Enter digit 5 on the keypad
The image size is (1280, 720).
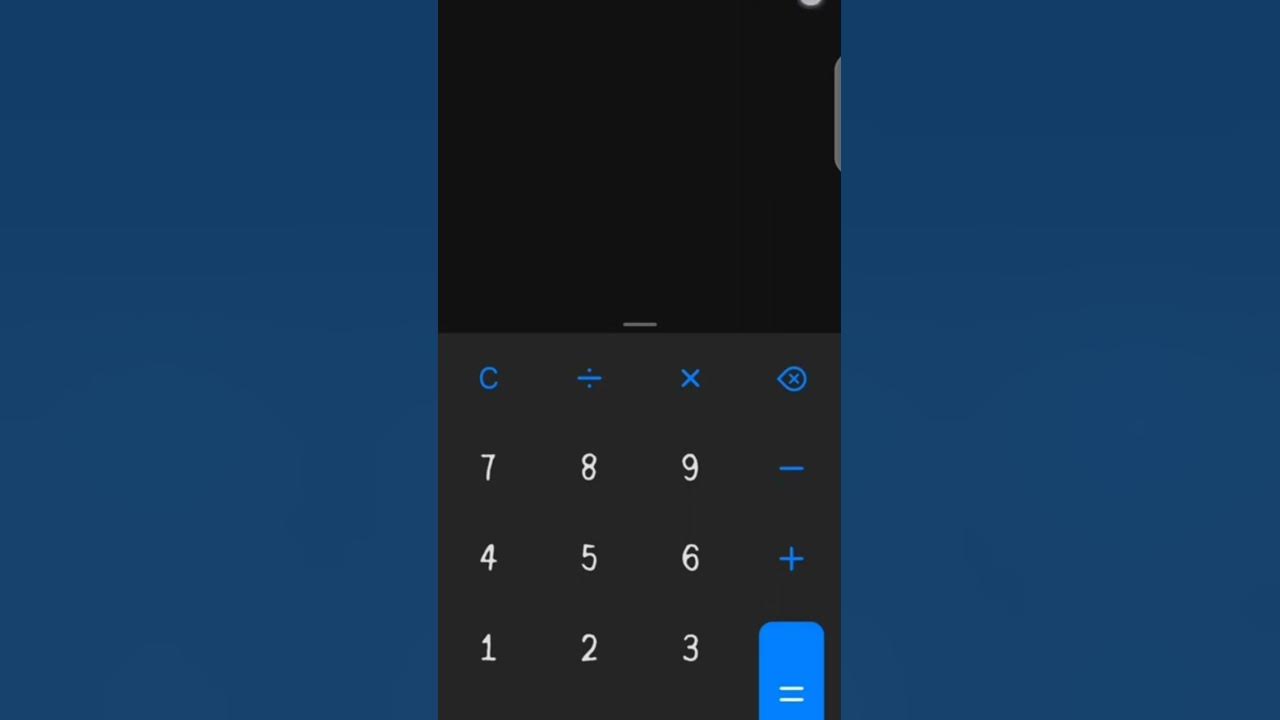pos(590,558)
